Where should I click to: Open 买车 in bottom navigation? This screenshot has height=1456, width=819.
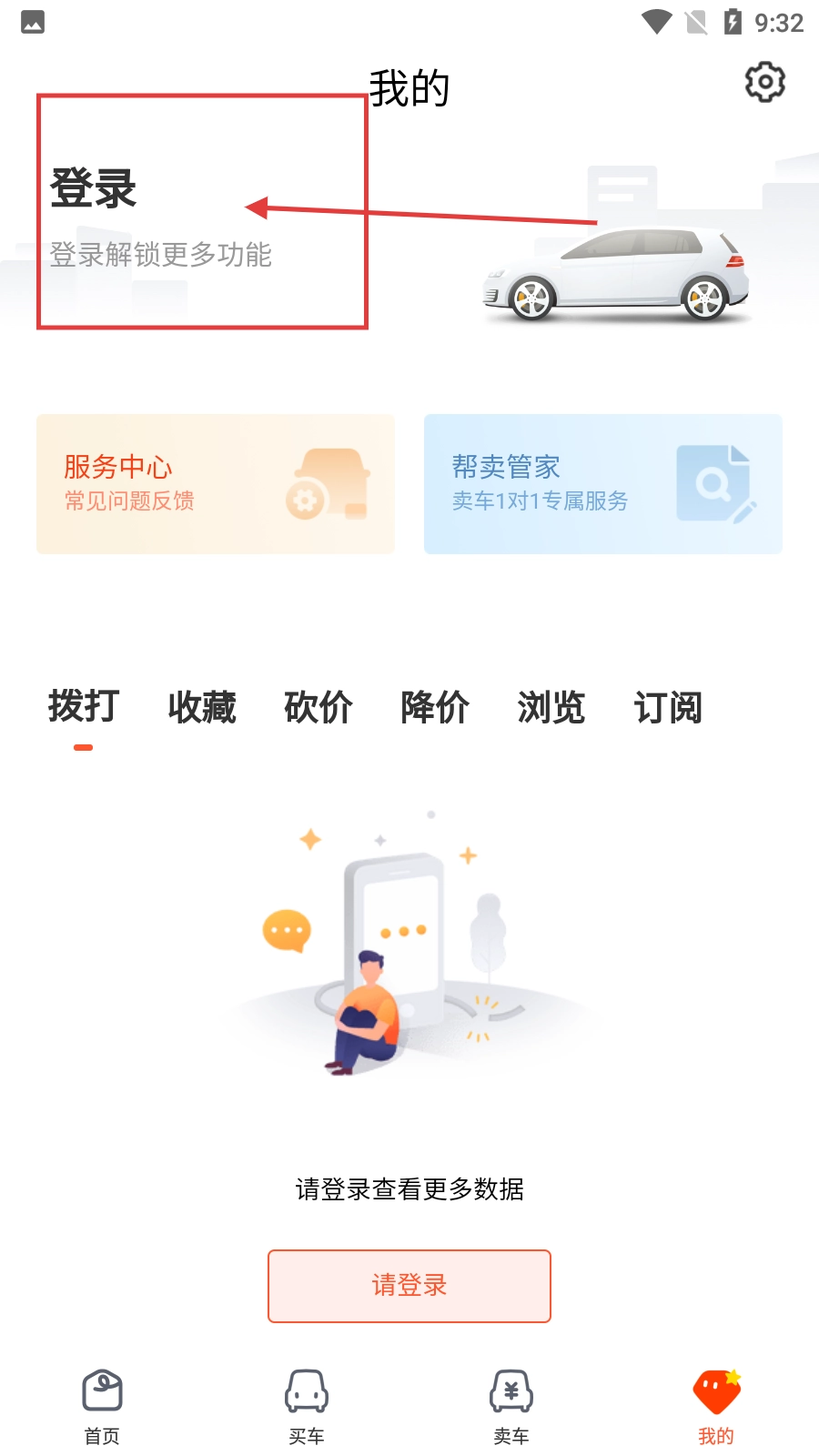pyautogui.click(x=307, y=1407)
